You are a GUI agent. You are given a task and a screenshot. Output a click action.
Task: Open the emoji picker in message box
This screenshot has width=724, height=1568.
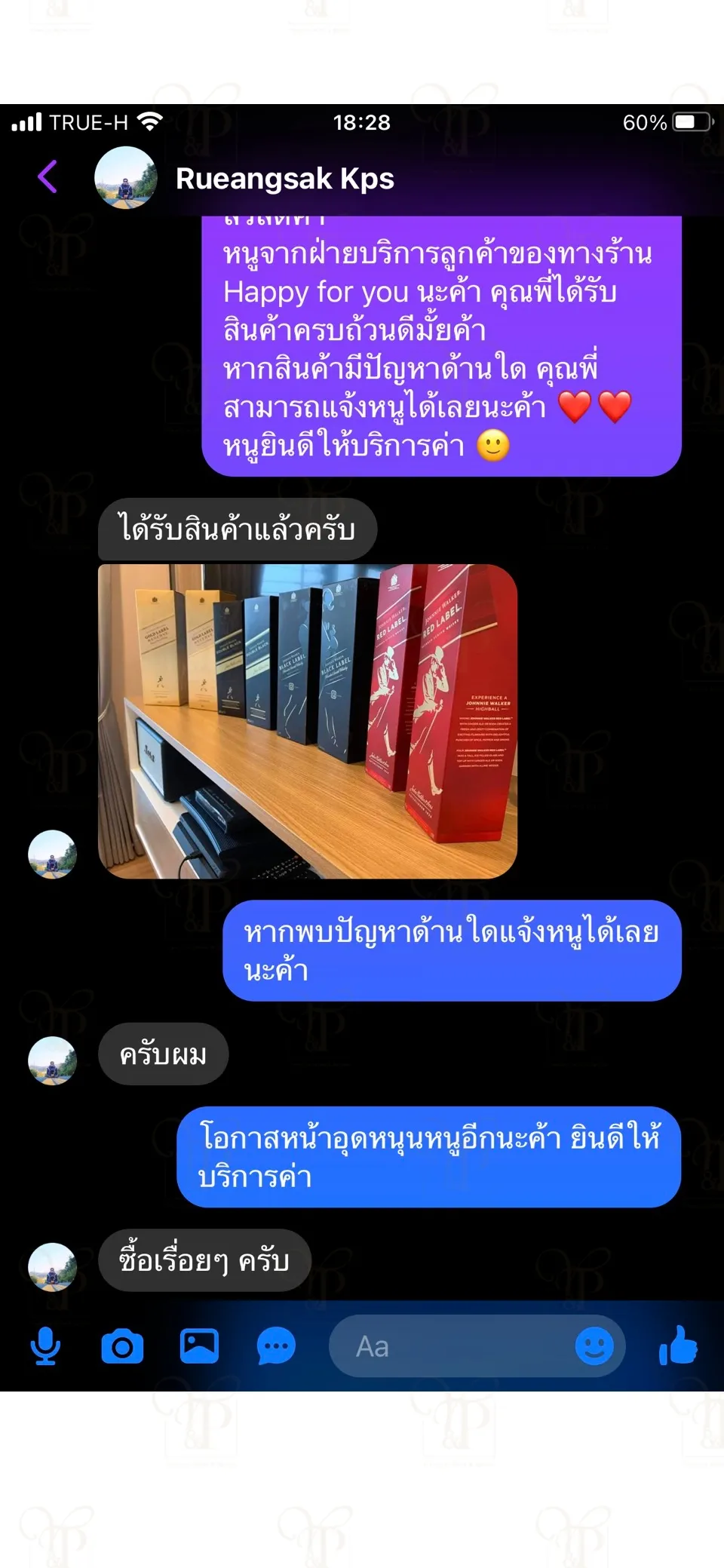594,1346
